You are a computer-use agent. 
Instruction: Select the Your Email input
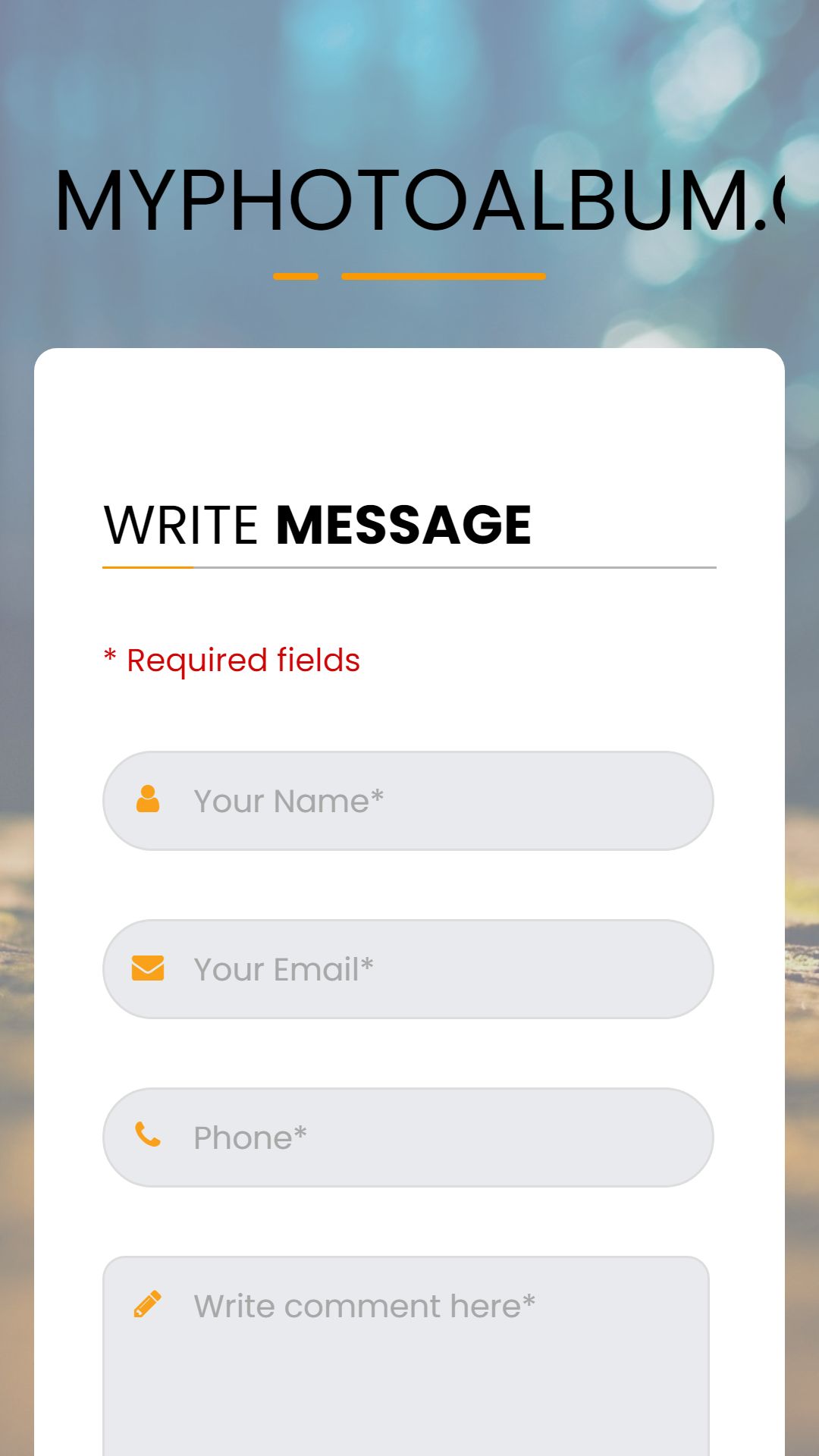[408, 969]
